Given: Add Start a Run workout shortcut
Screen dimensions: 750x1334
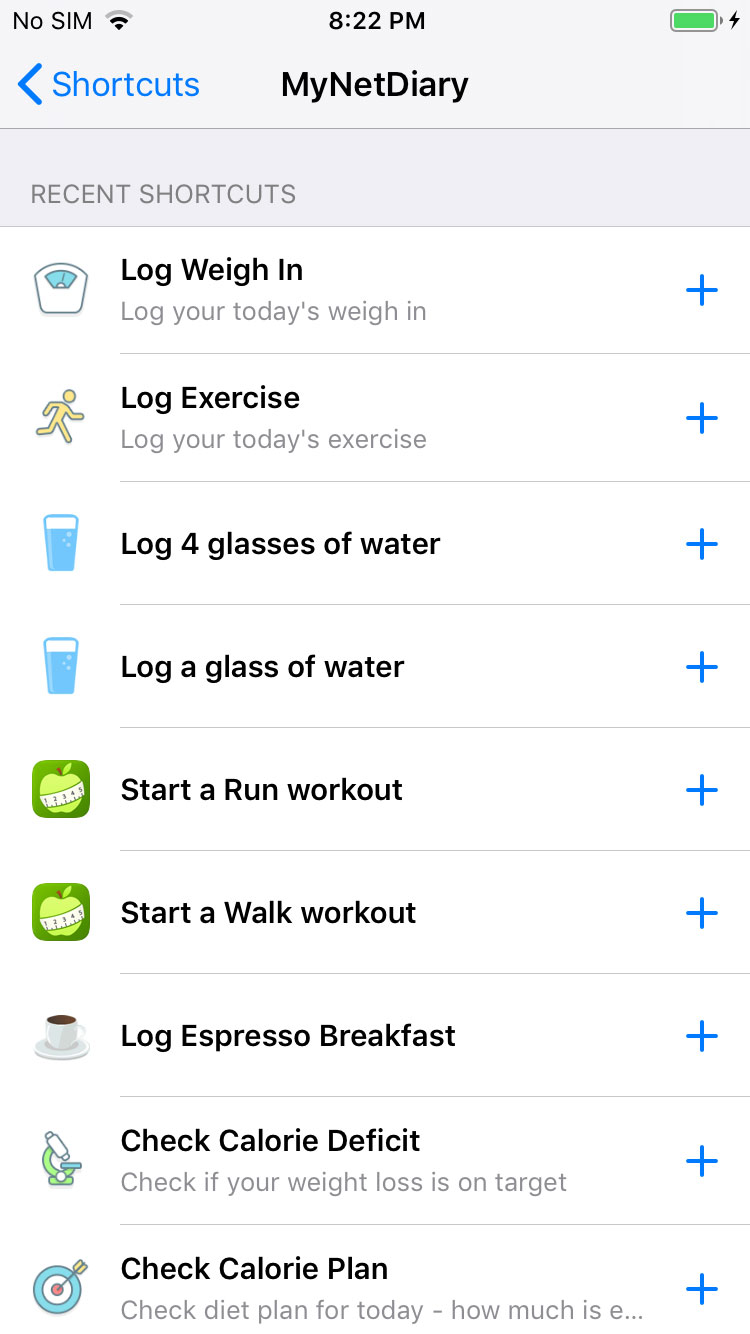Looking at the screenshot, I should 702,790.
